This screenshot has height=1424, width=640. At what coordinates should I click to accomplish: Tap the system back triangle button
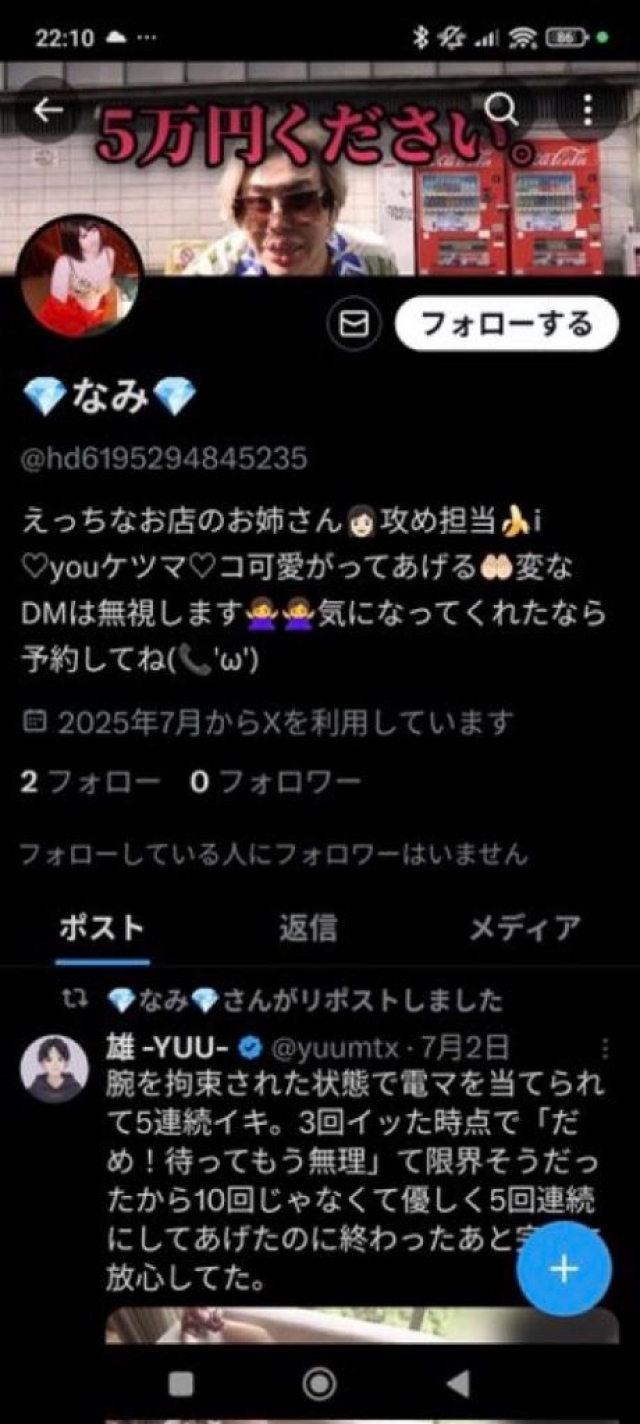coord(457,1383)
